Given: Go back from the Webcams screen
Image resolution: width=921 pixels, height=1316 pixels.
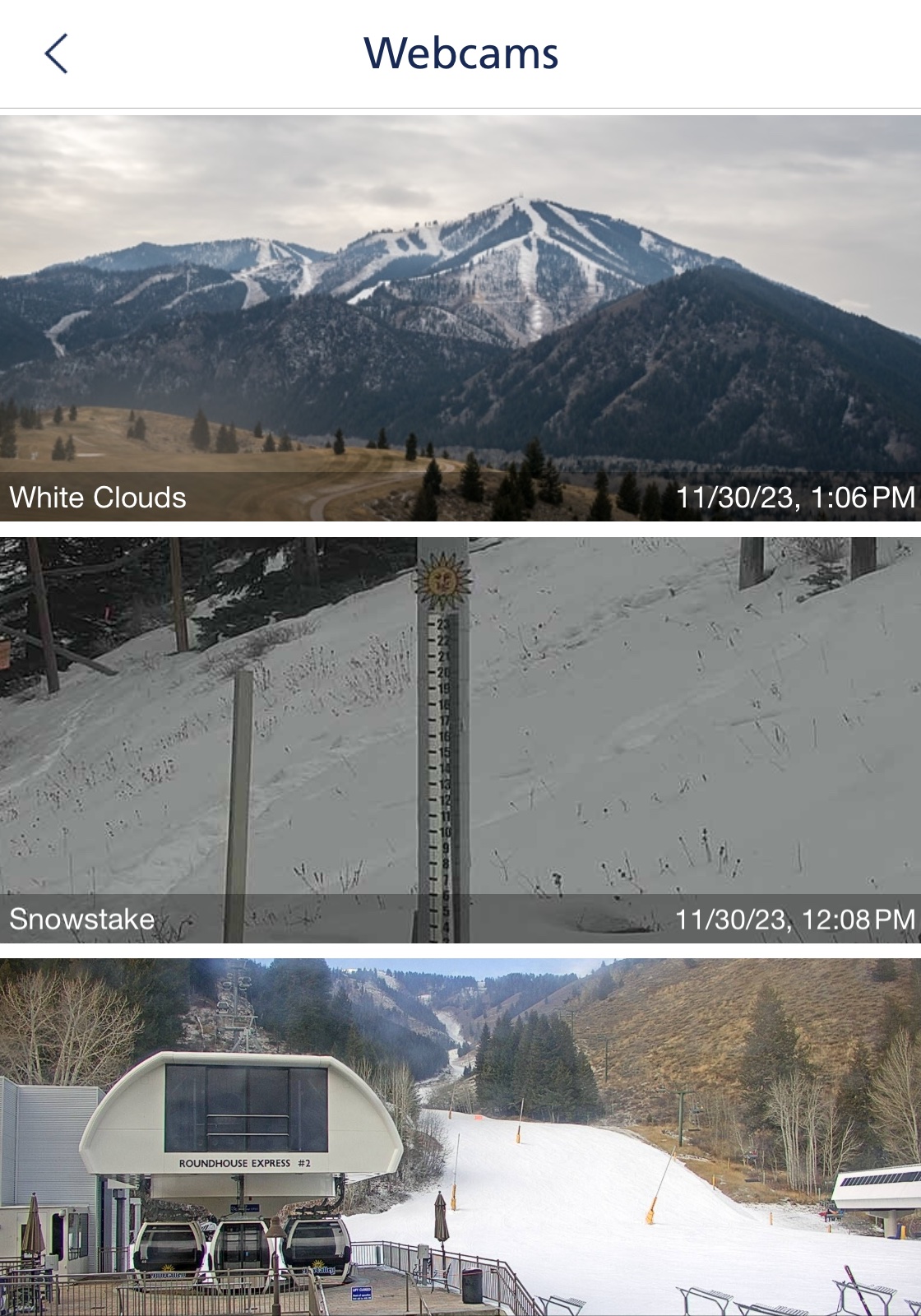Looking at the screenshot, I should [56, 54].
